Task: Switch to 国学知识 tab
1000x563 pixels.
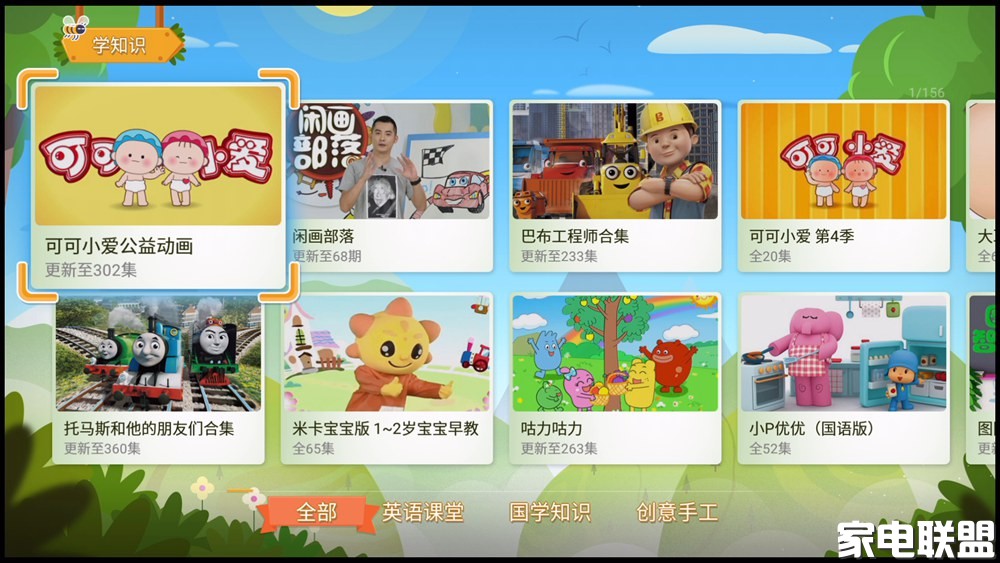Action: (x=550, y=513)
